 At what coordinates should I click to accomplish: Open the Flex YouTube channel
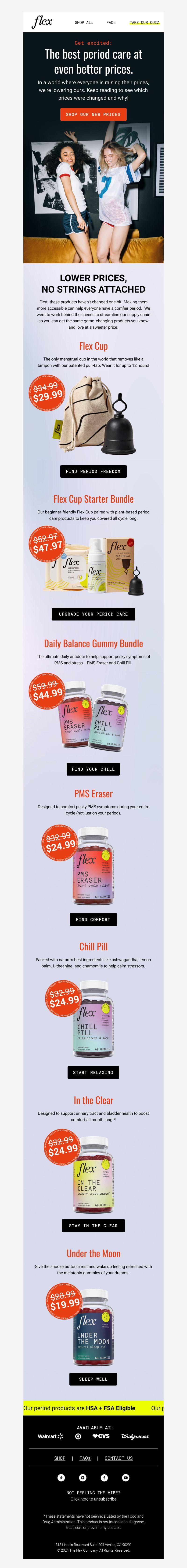point(126,1477)
